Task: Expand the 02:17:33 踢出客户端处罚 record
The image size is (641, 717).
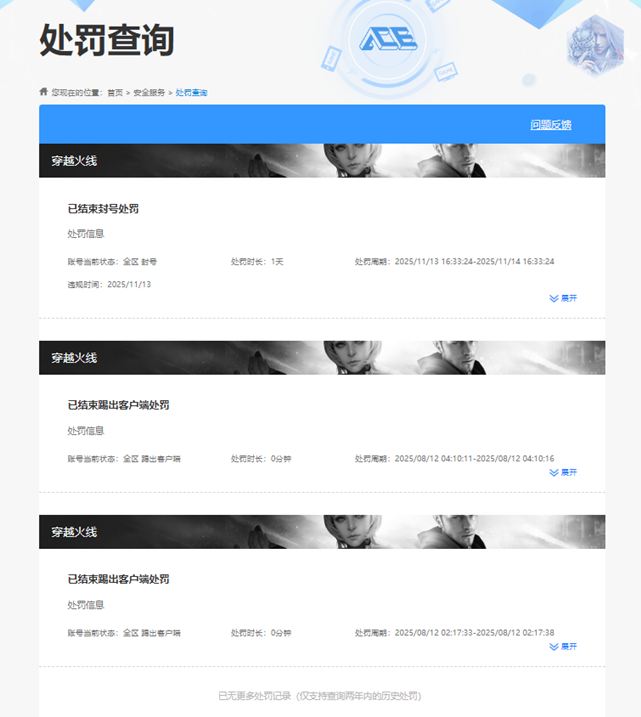Action: pyautogui.click(x=563, y=646)
